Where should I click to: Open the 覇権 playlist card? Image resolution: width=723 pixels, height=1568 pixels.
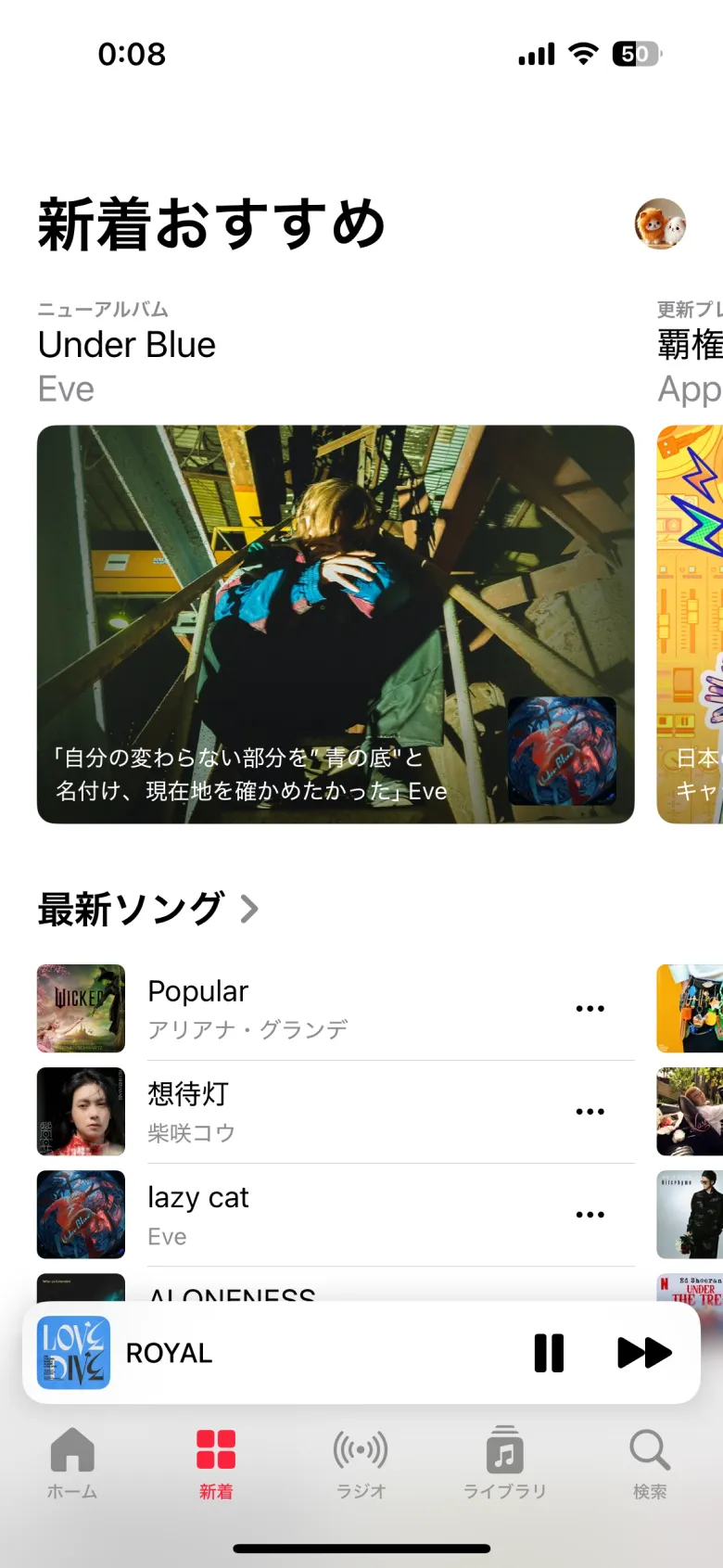coord(691,623)
